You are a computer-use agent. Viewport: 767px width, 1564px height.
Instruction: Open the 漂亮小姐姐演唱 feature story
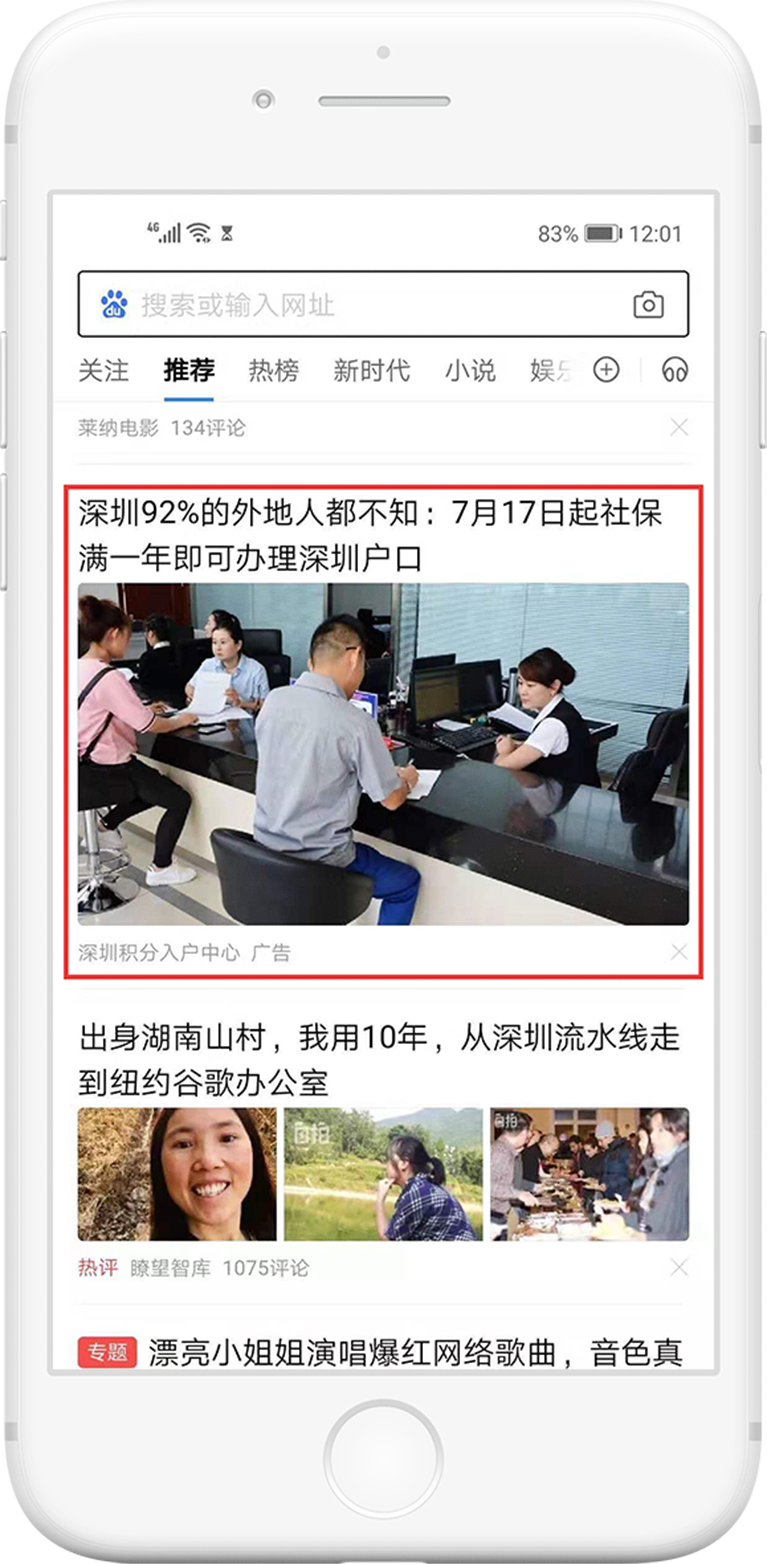(x=414, y=1353)
